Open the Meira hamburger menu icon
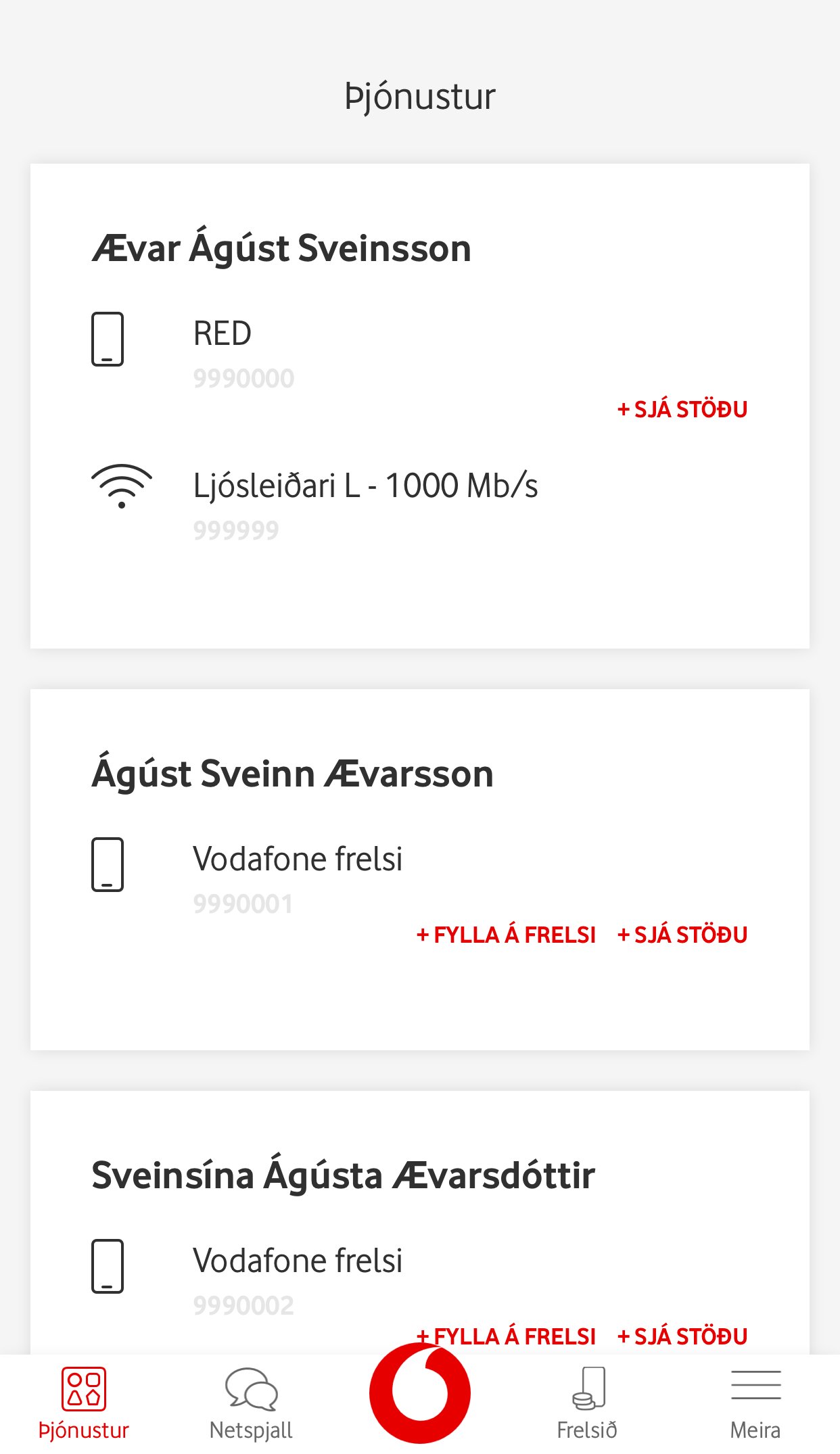The height and width of the screenshot is (1454, 840). coord(755,1384)
